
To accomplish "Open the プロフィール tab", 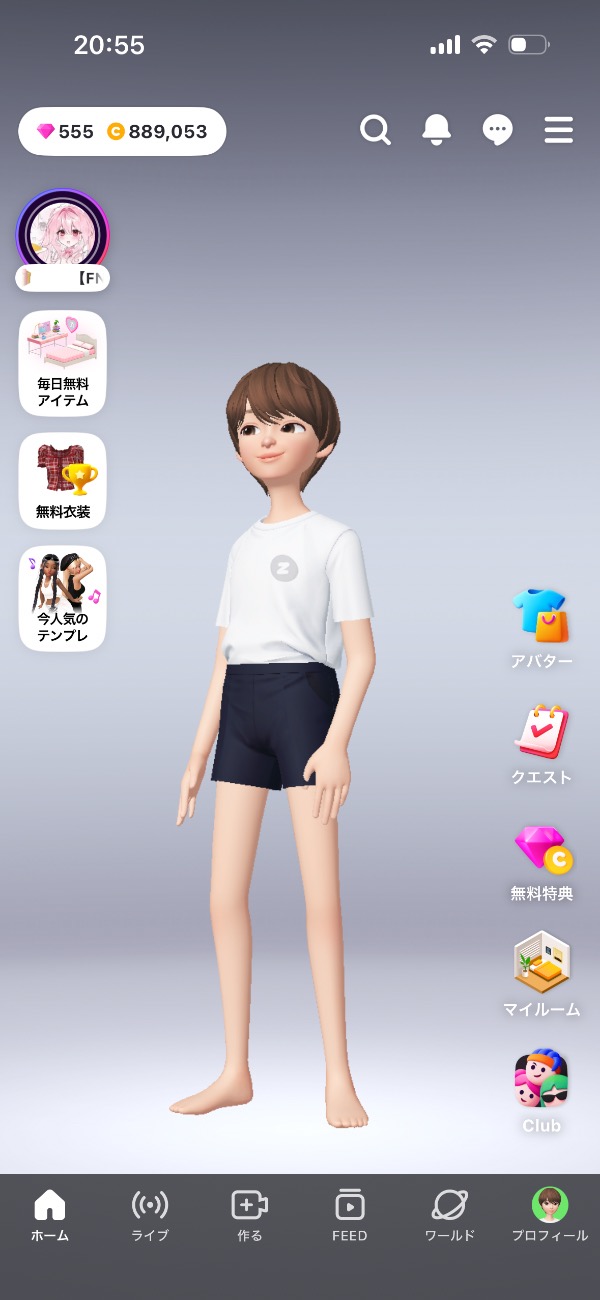I will tap(550, 1215).
